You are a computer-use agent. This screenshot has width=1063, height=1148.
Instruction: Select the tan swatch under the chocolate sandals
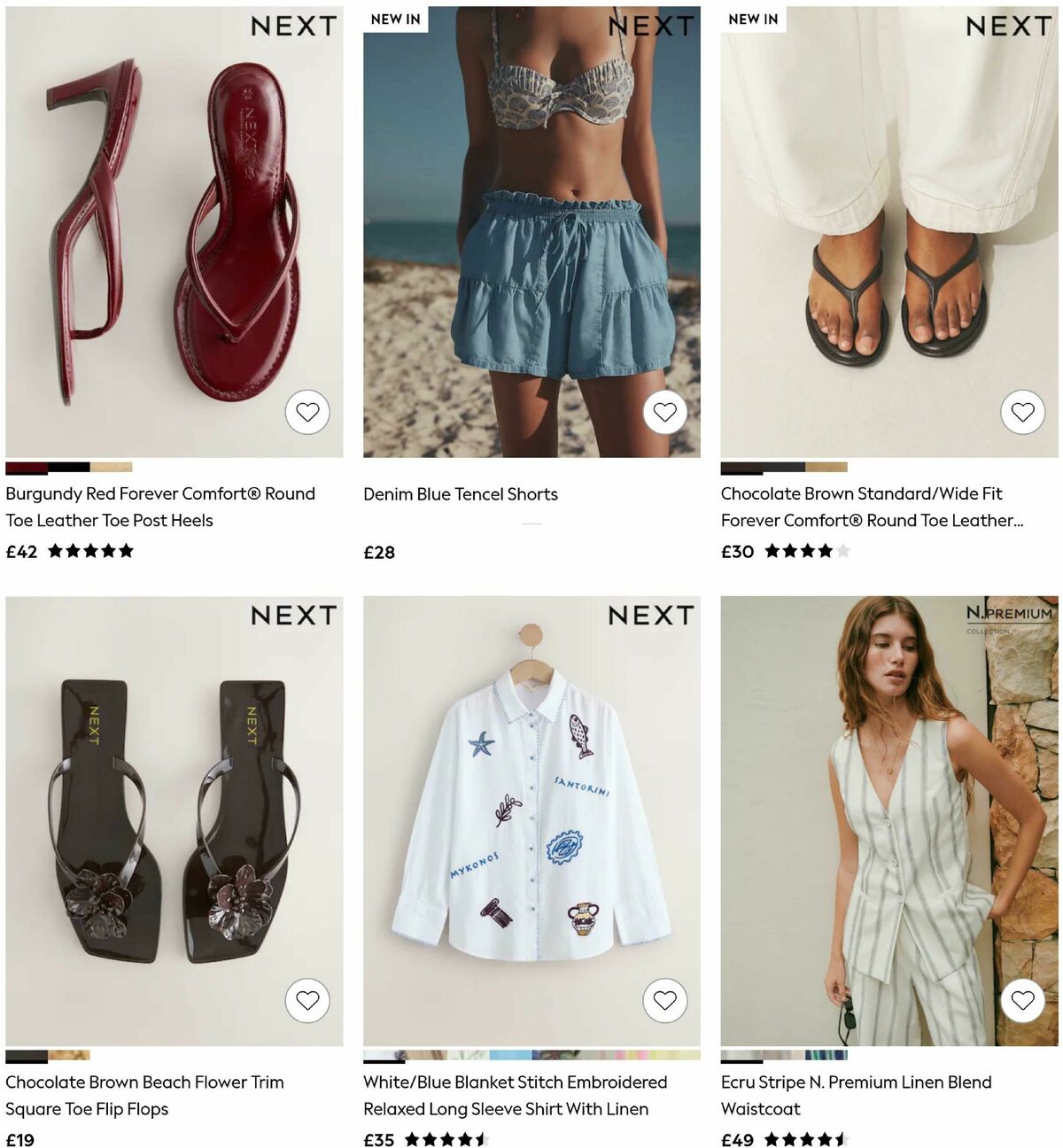(x=828, y=467)
